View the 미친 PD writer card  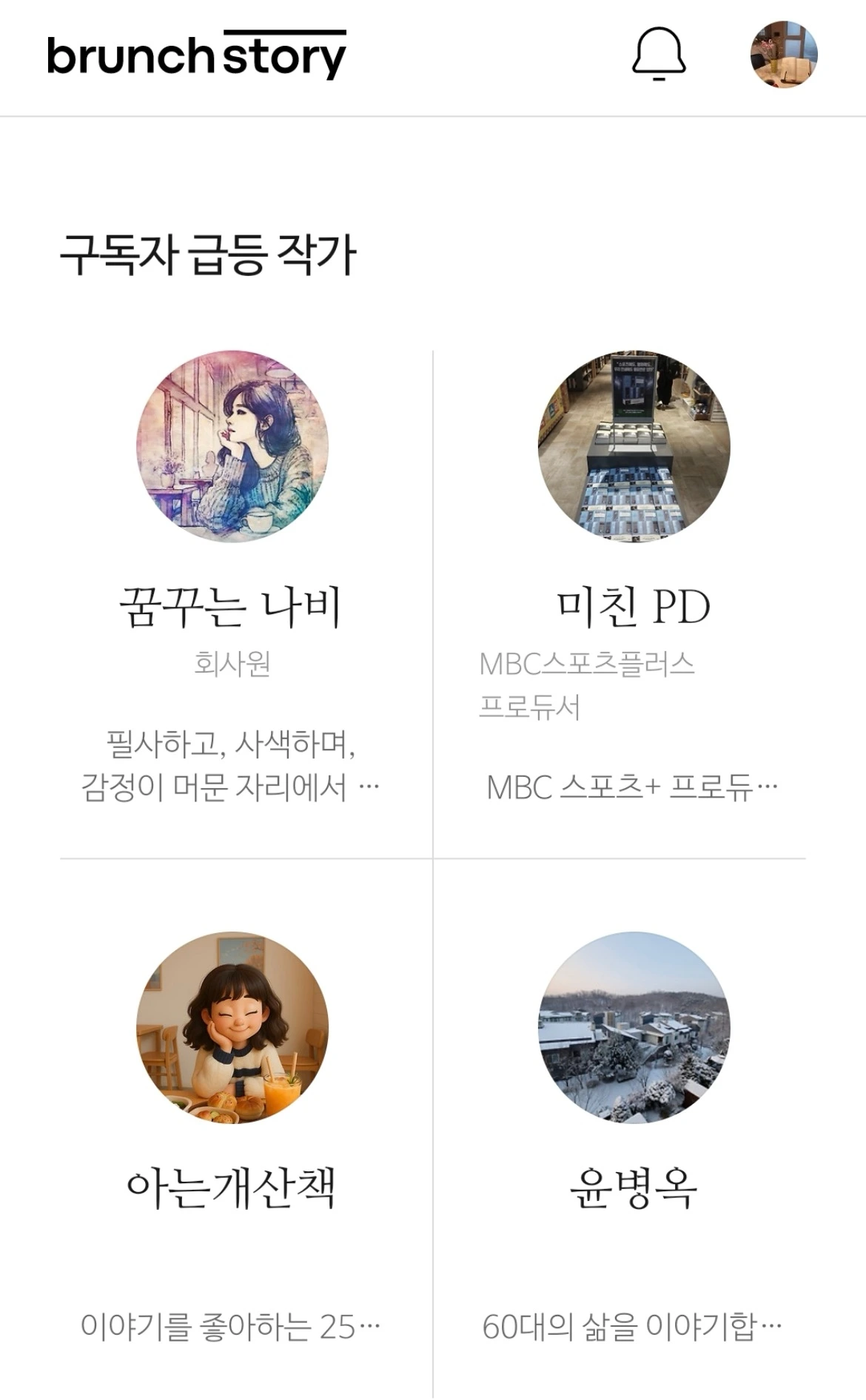(x=633, y=607)
